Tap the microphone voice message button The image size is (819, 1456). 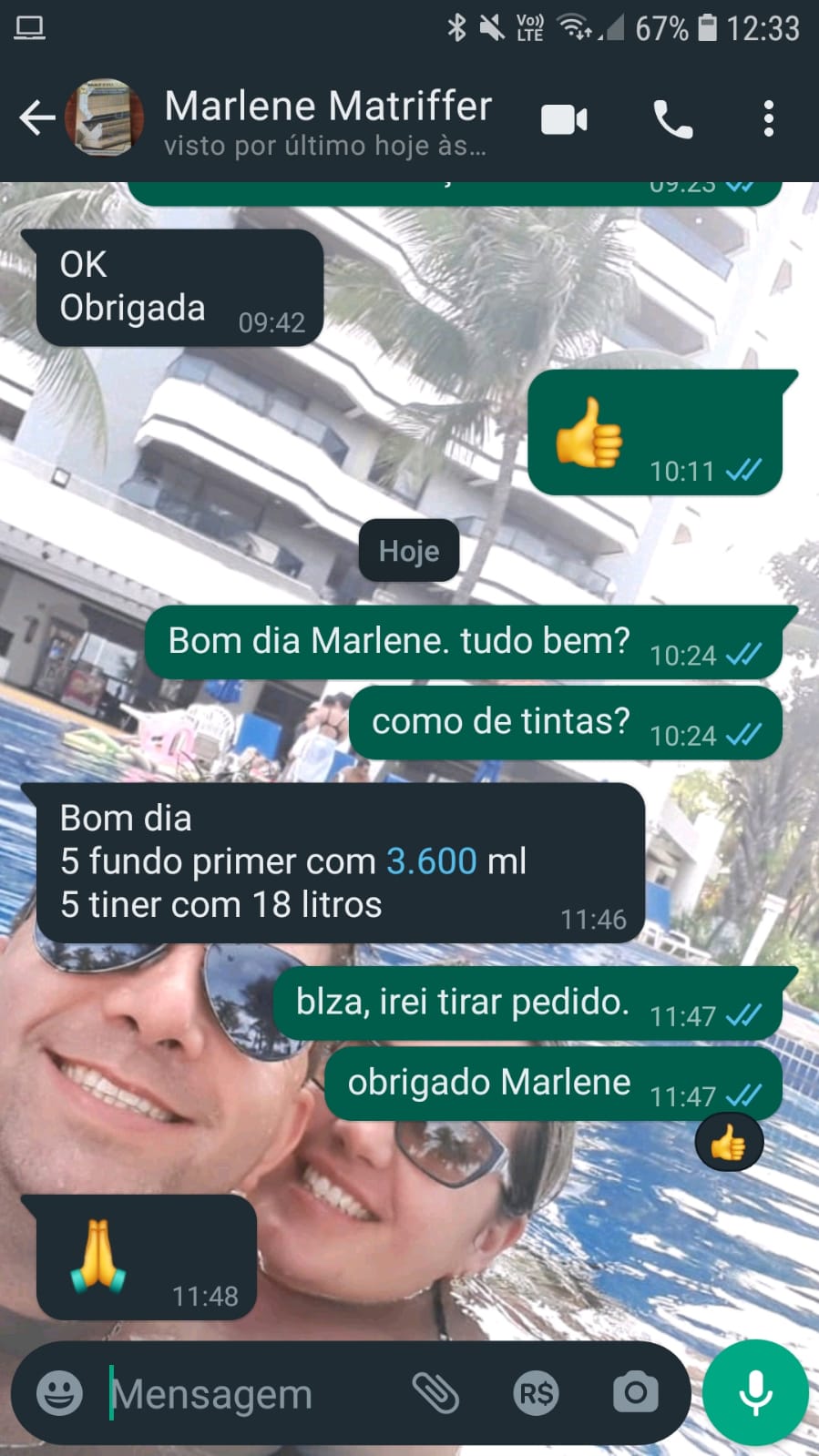pos(755,1393)
